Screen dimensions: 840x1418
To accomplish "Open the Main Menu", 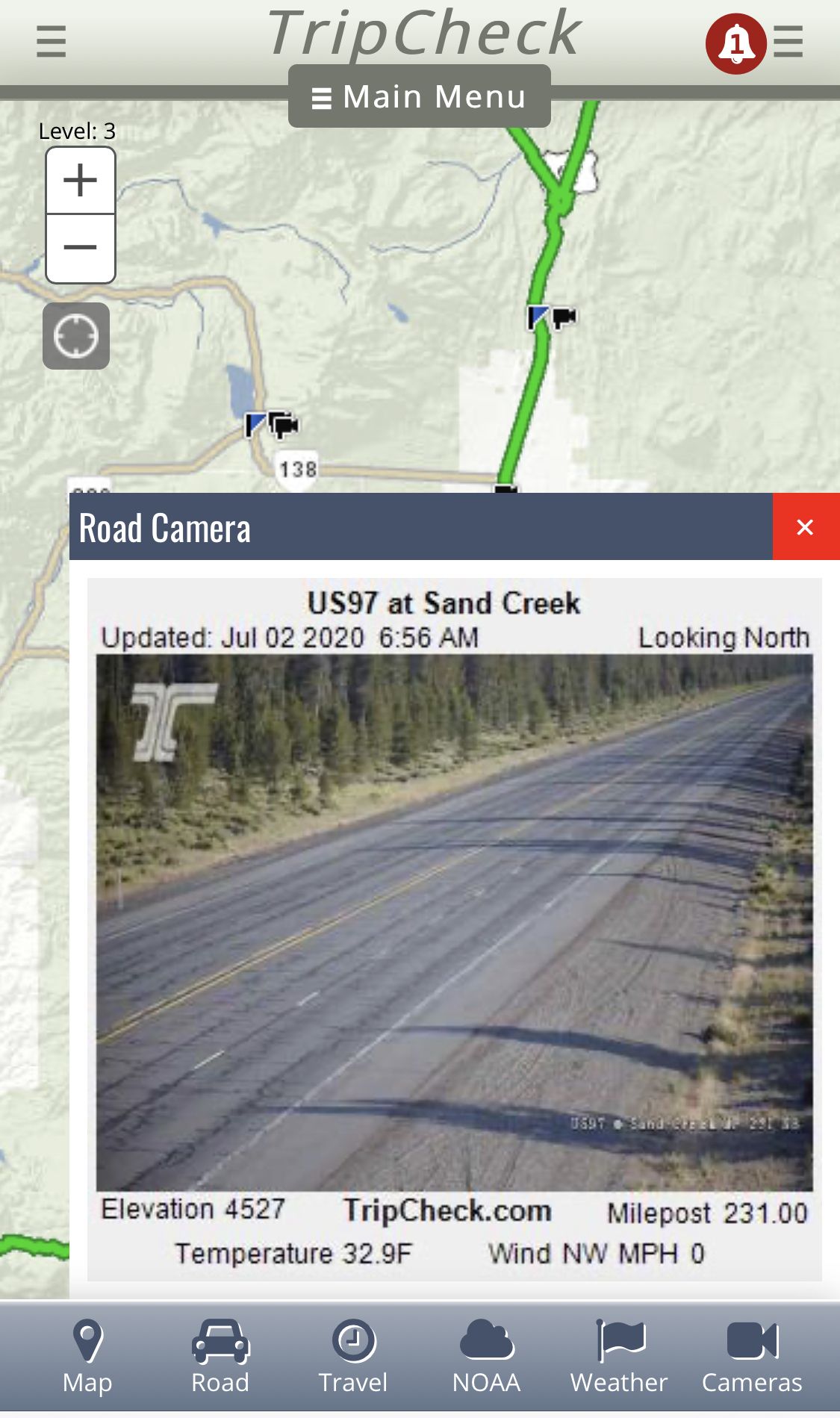I will pos(420,96).
